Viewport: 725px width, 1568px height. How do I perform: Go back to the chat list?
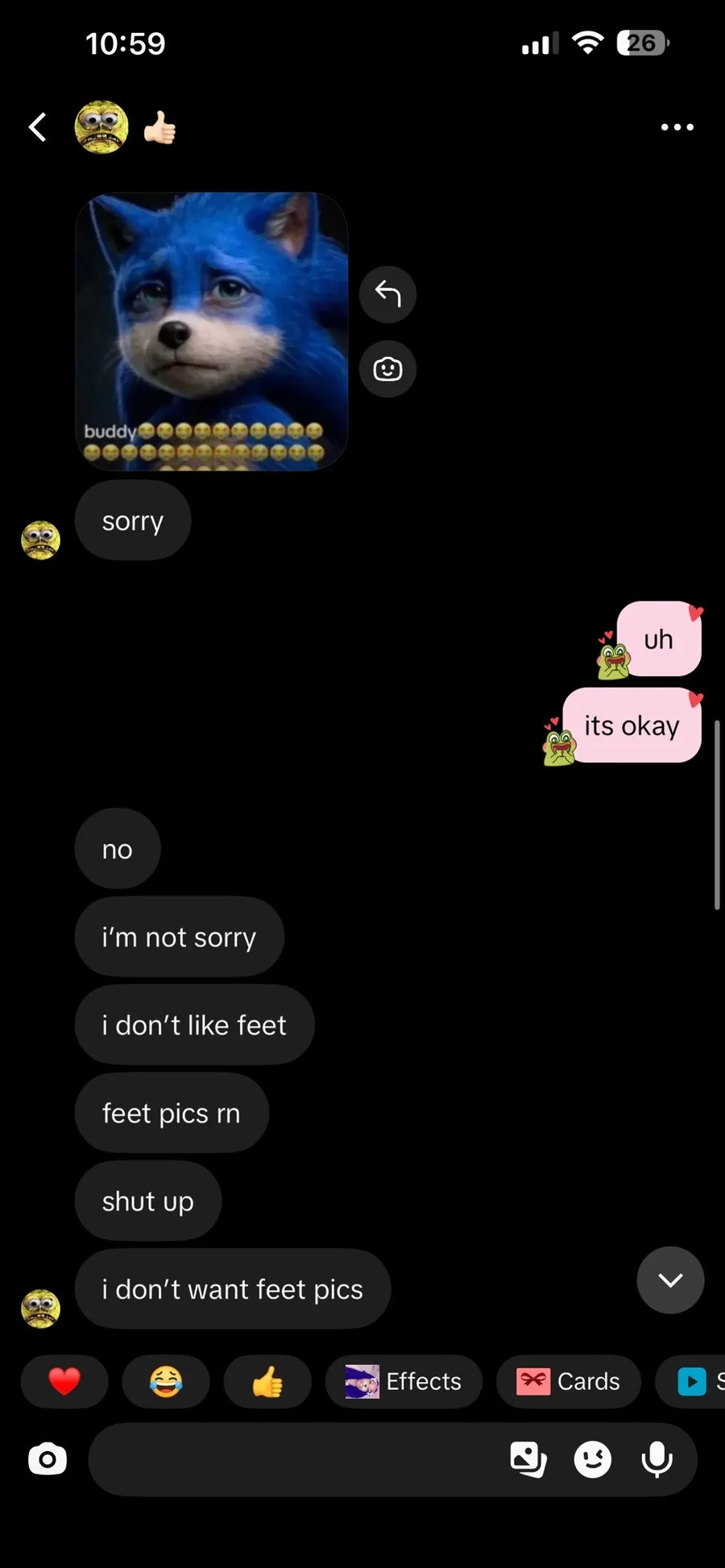(37, 127)
